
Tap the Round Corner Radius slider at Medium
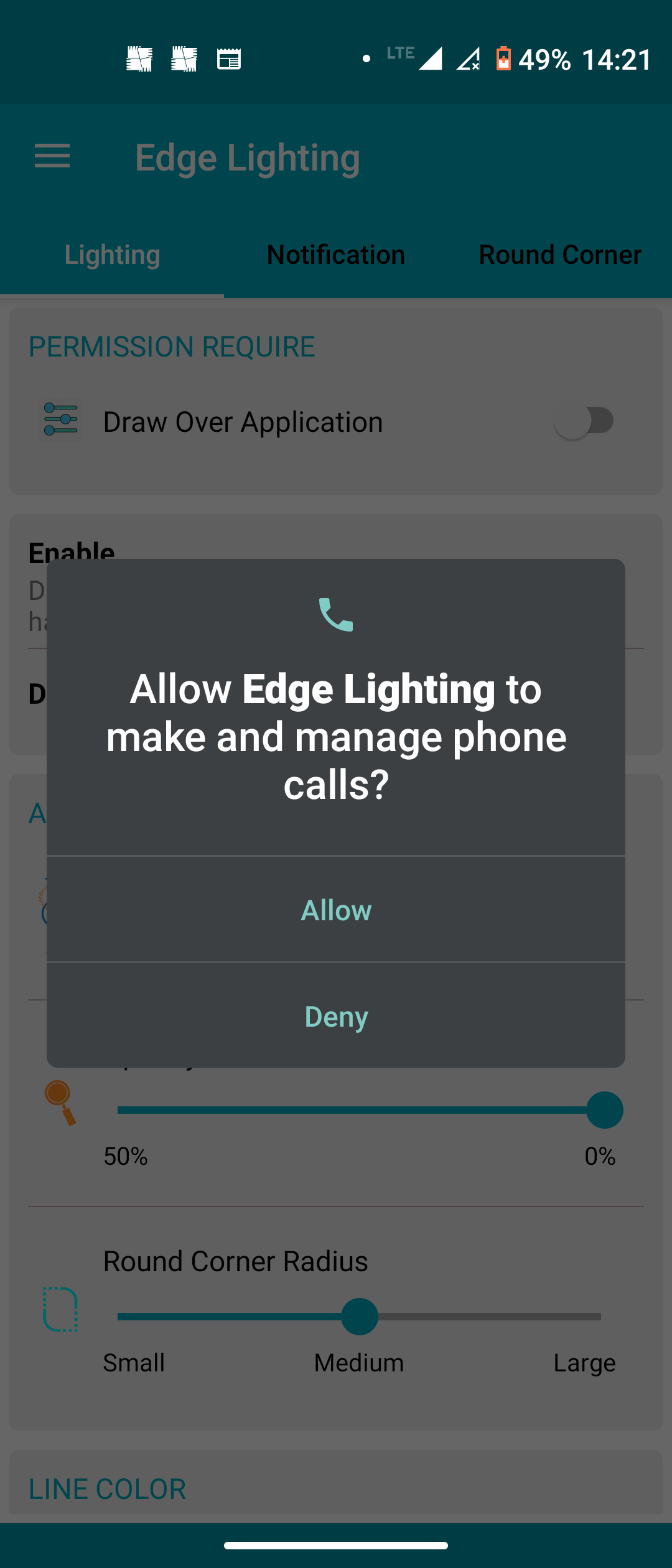(x=358, y=1316)
